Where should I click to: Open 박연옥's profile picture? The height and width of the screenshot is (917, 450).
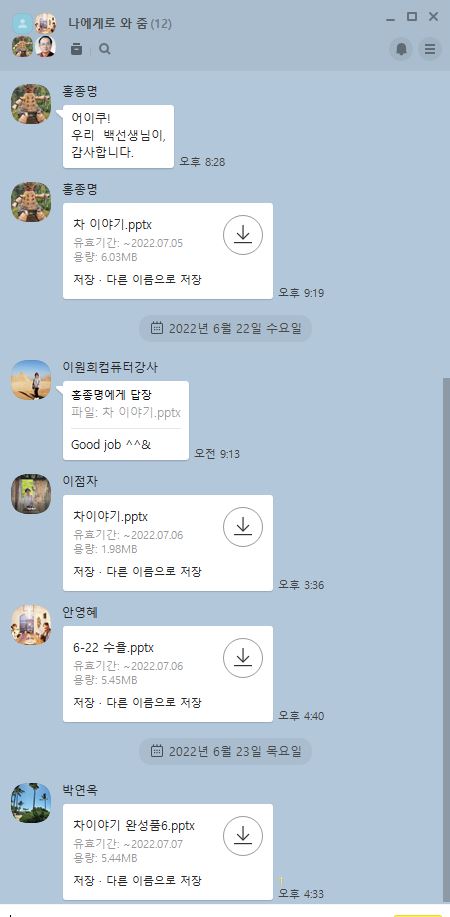tap(31, 803)
